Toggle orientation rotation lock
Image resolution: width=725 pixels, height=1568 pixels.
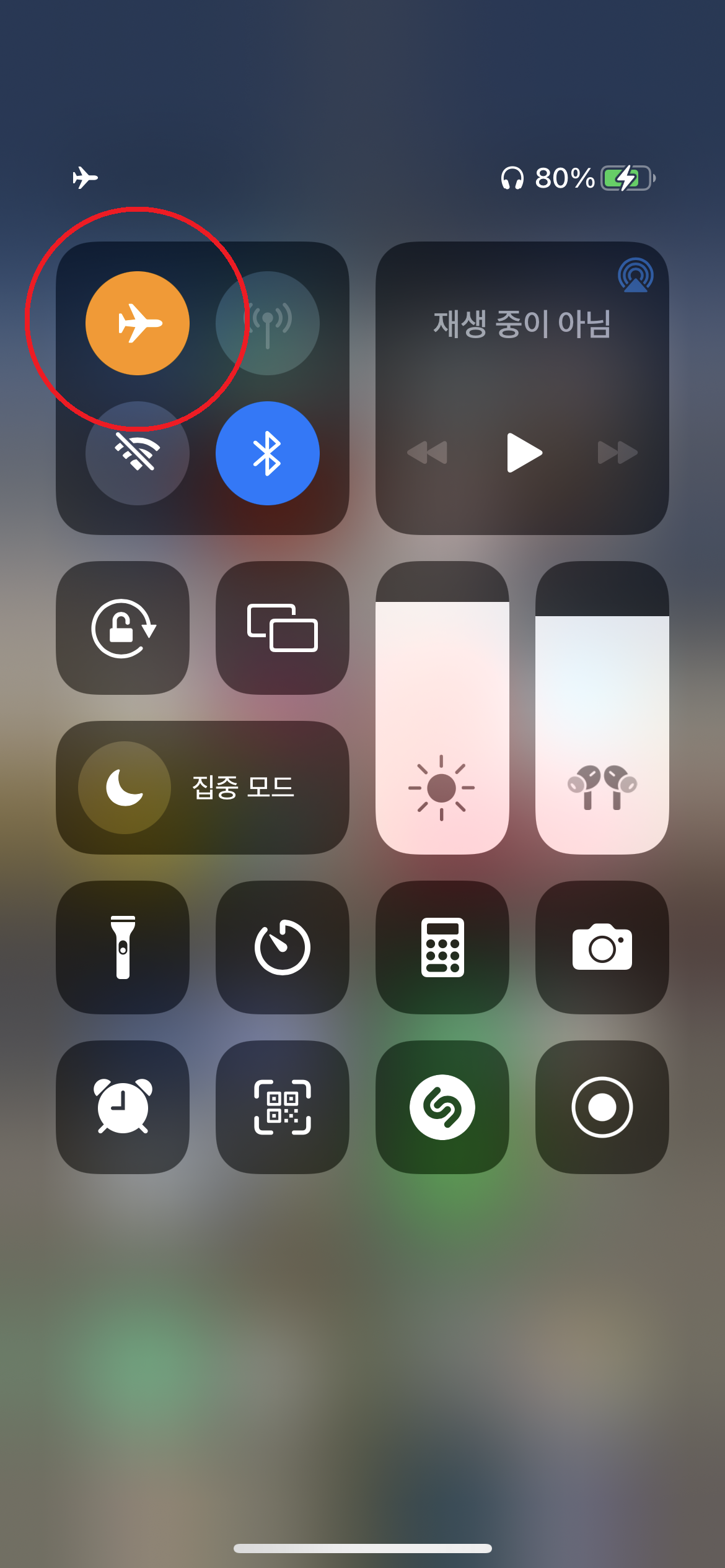click(123, 628)
